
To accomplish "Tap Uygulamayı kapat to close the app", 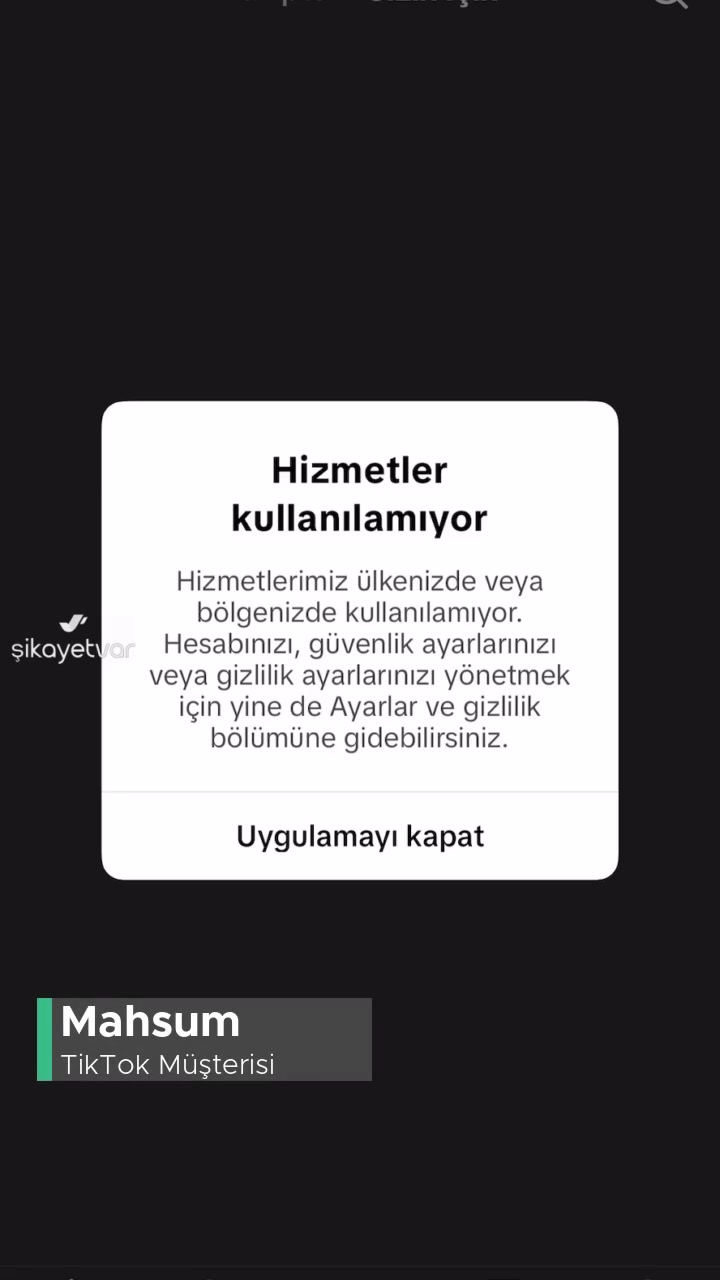I will click(x=359, y=836).
